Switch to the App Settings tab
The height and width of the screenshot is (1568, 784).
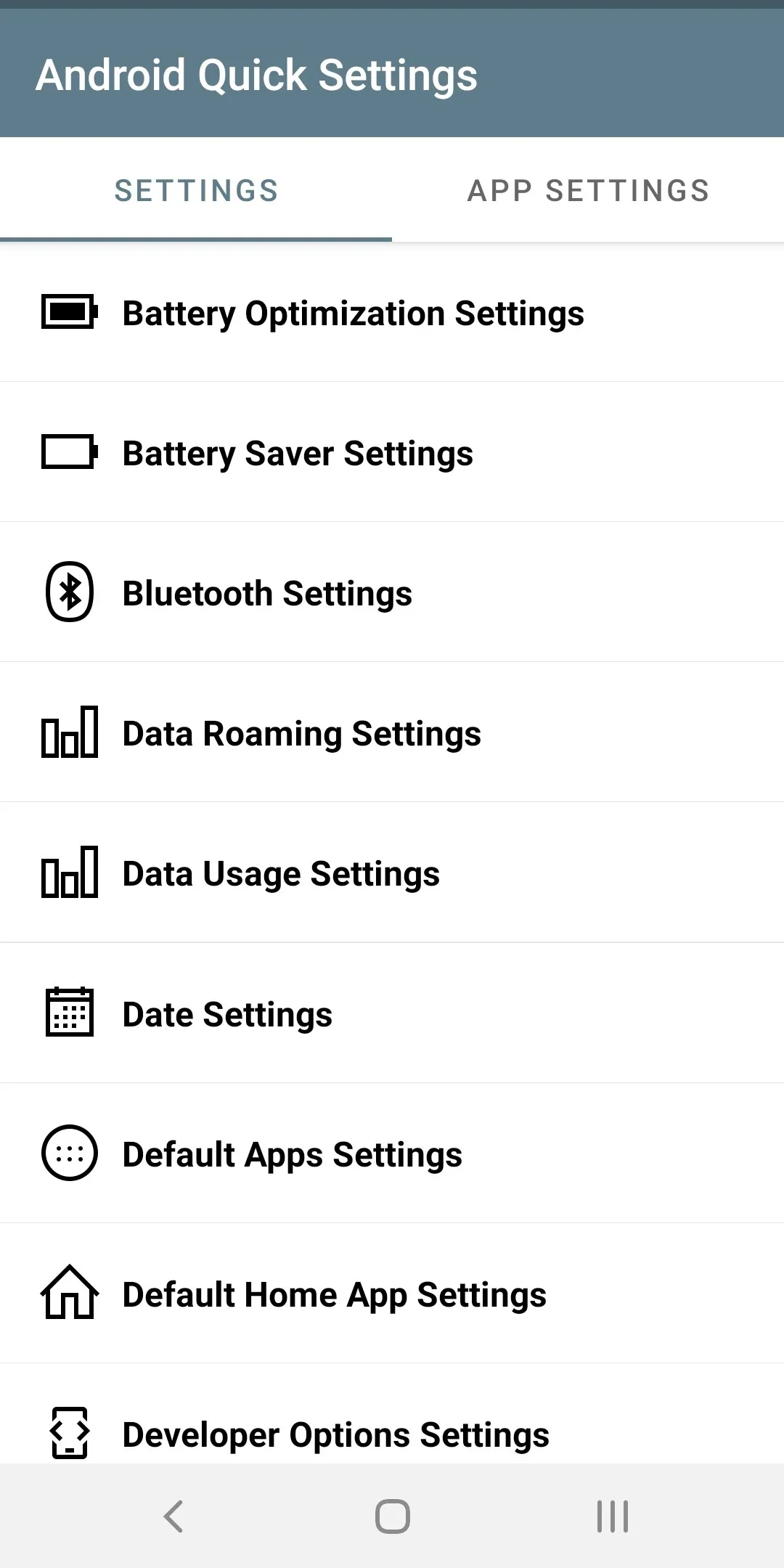click(588, 191)
